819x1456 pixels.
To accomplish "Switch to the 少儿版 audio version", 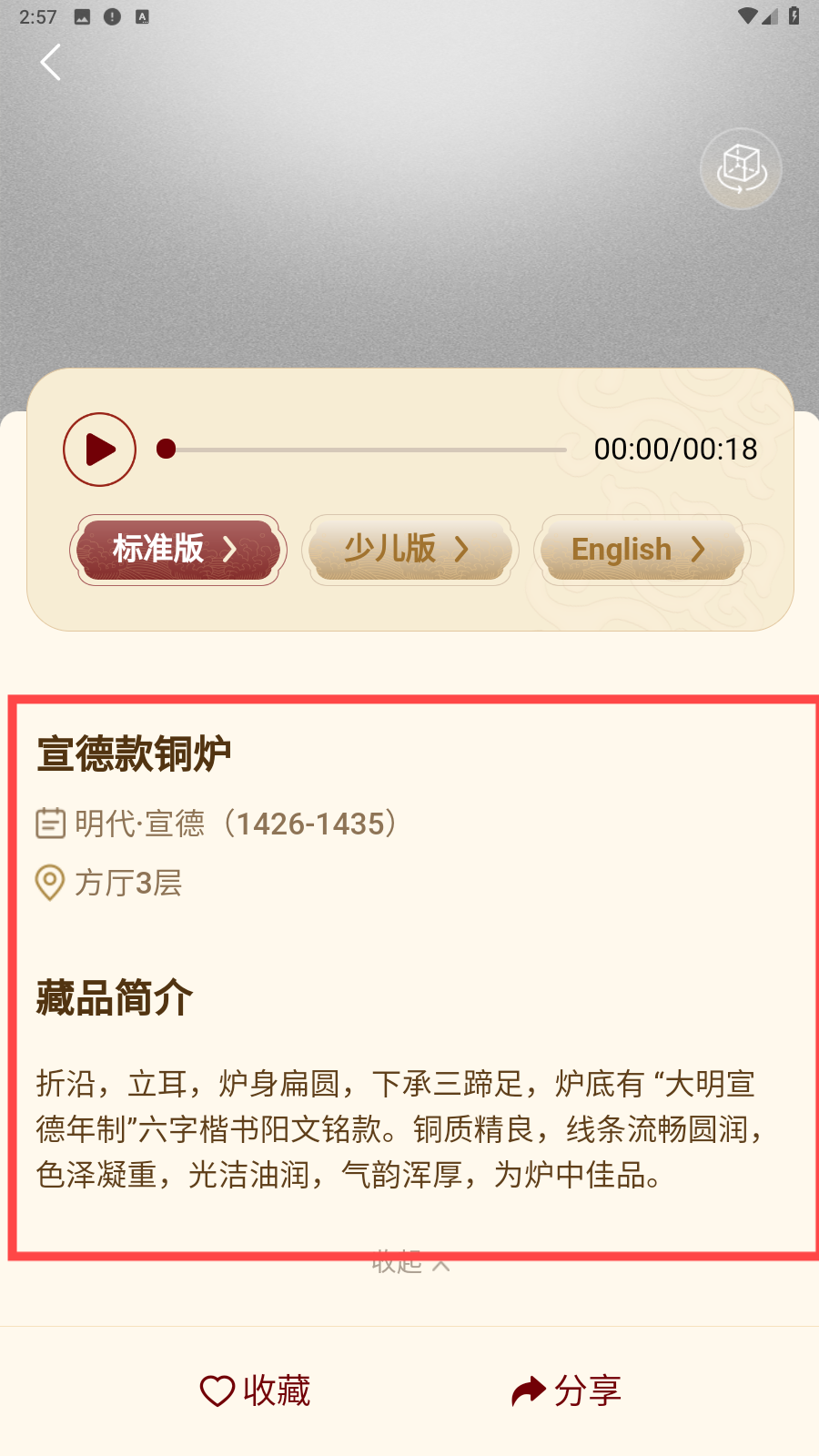I will pos(409,550).
